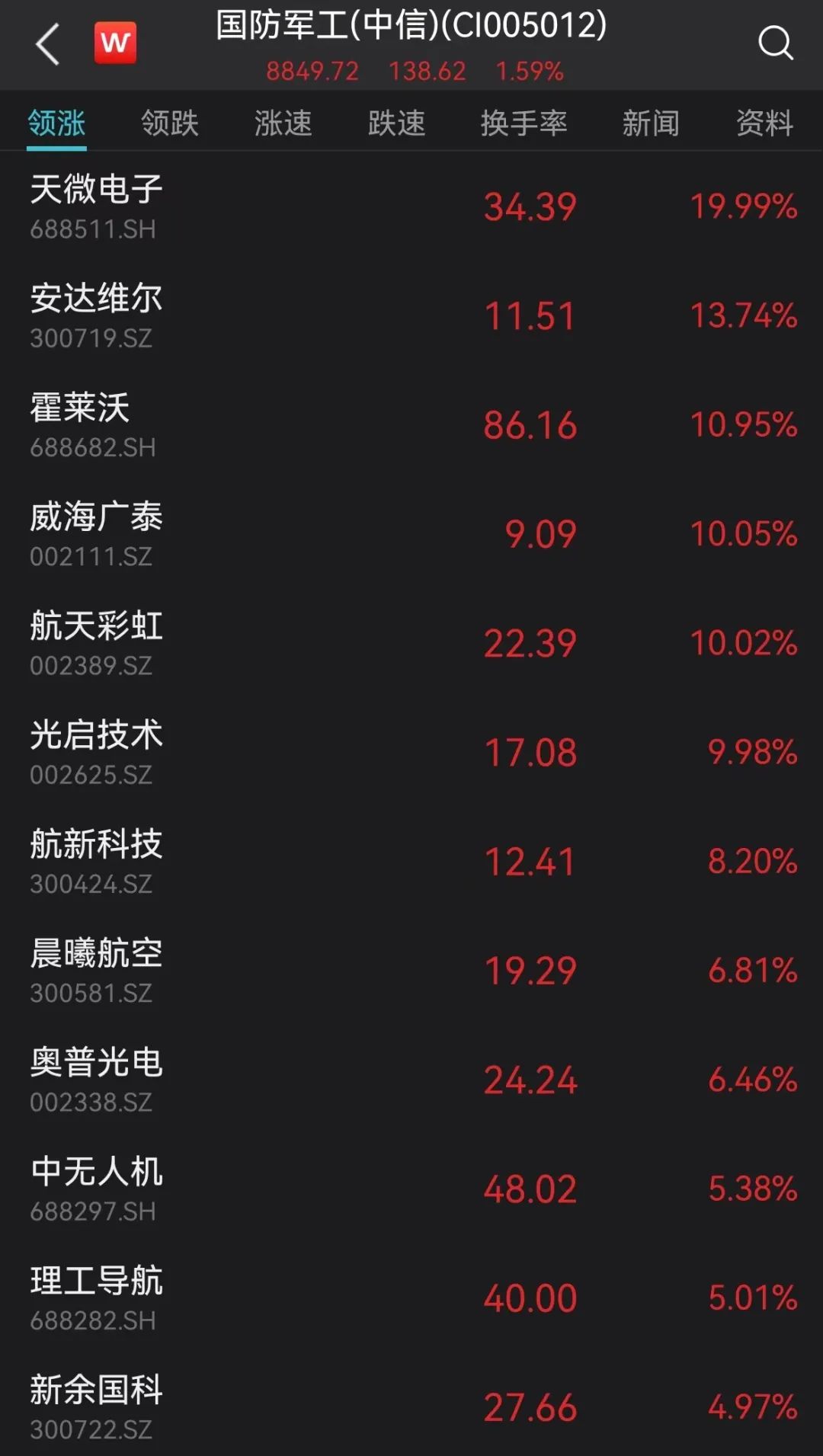
Task: Select the 换手率 tab
Action: click(x=524, y=123)
